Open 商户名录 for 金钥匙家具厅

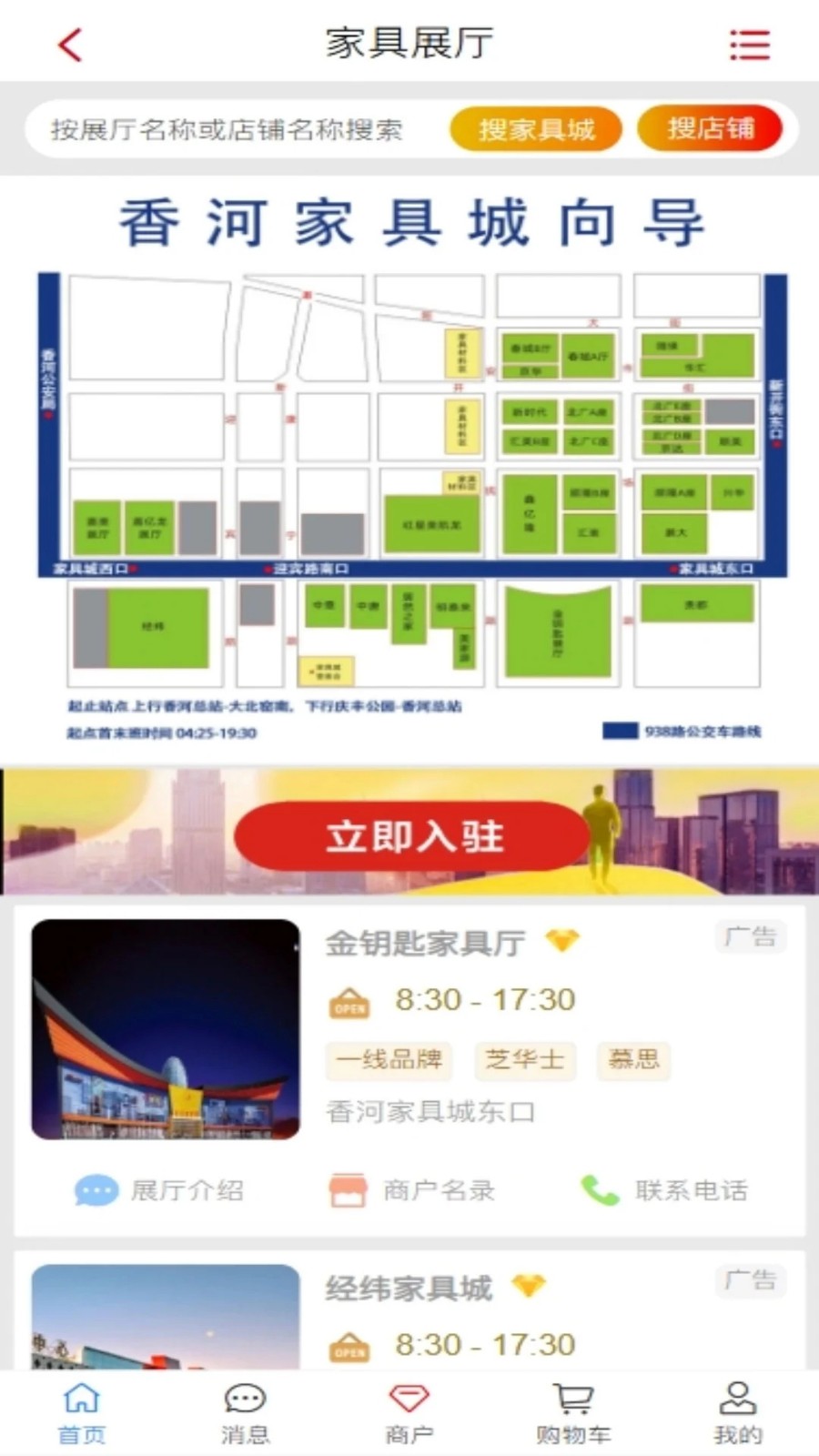(x=412, y=1190)
